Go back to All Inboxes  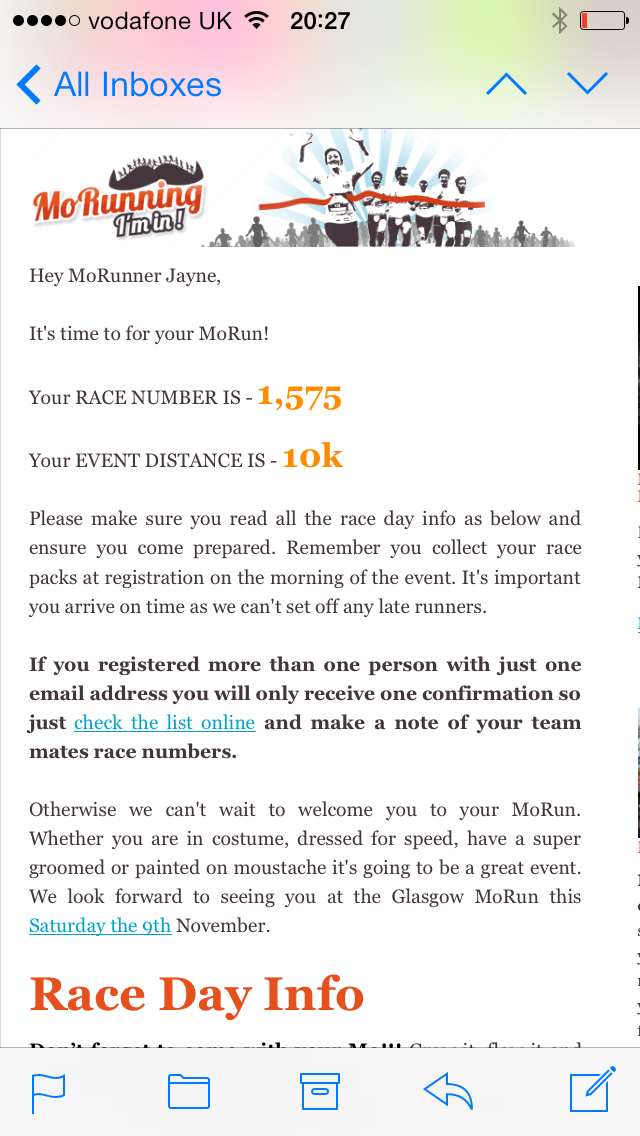pyautogui.click(x=120, y=85)
